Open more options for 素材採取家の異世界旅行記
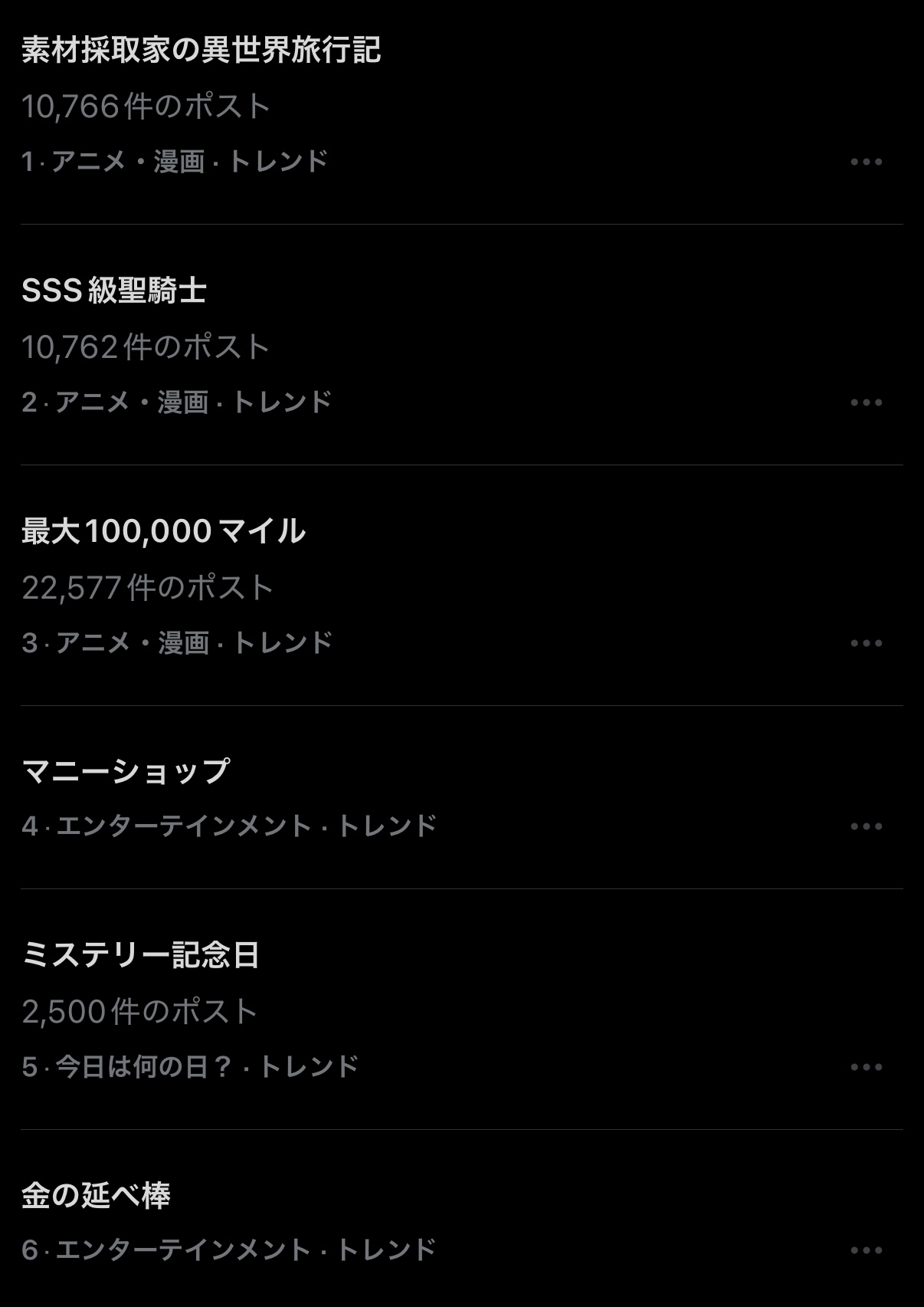Viewport: 924px width, 1307px height. [x=866, y=162]
